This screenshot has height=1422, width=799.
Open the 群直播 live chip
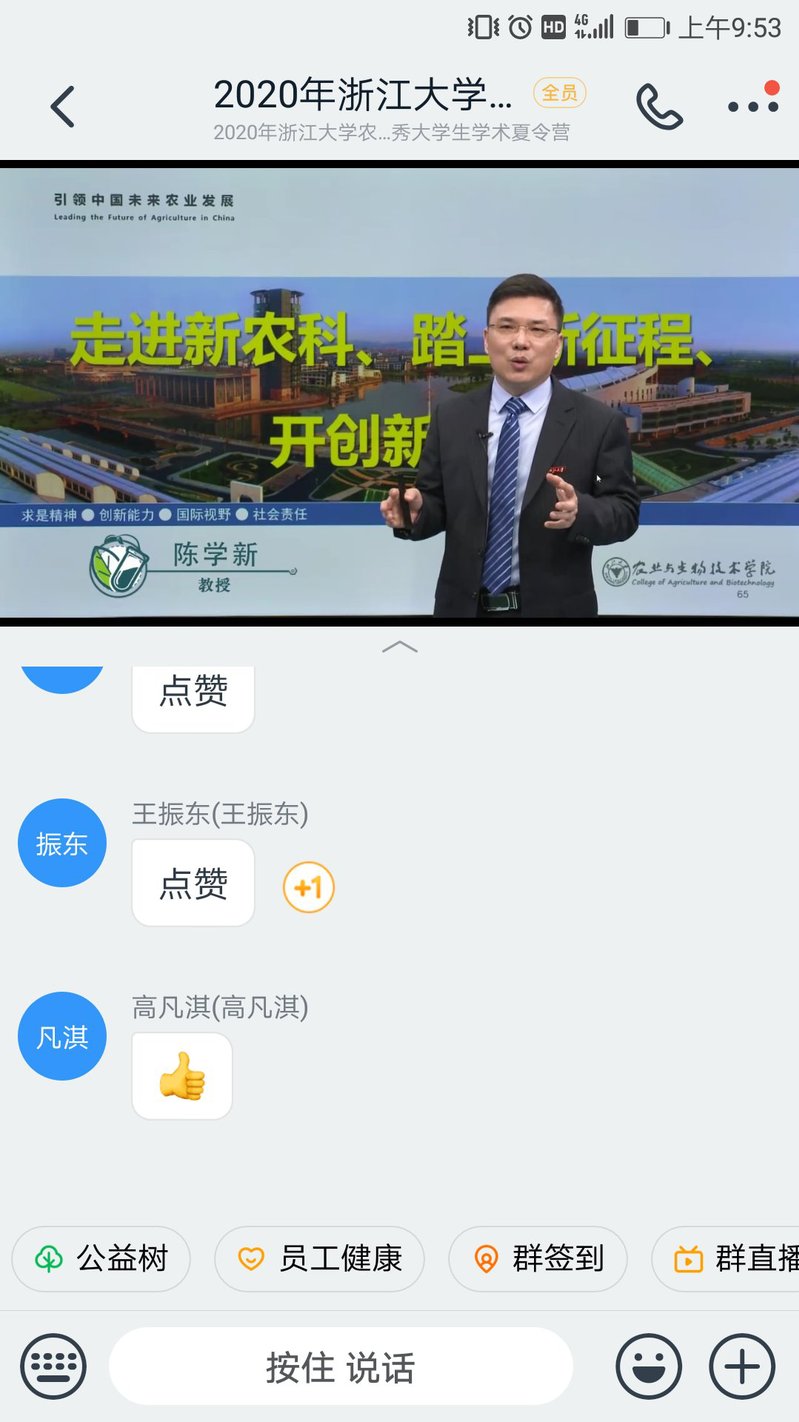[x=730, y=1258]
